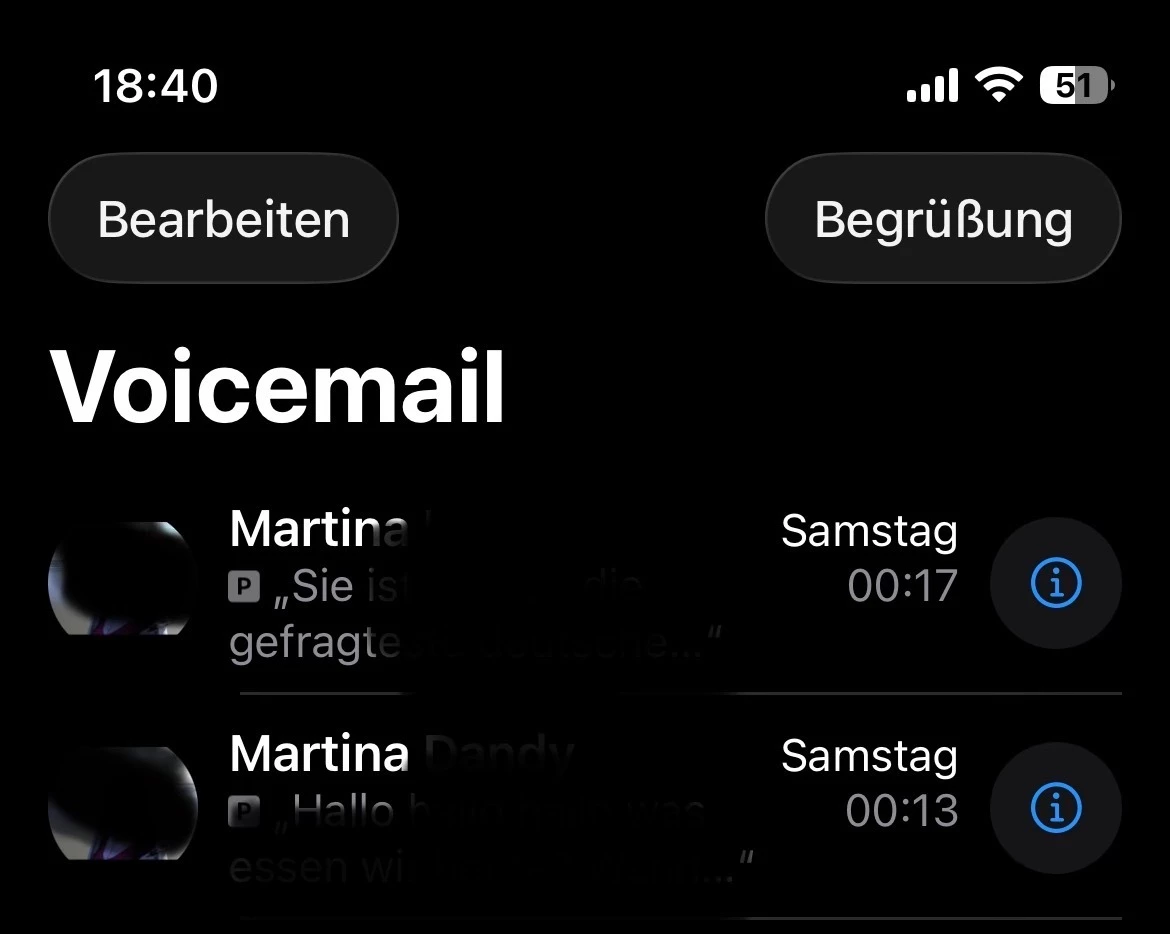Tap the Bearbeiten button
Screen dimensions: 1170x934
pyautogui.click(x=223, y=219)
